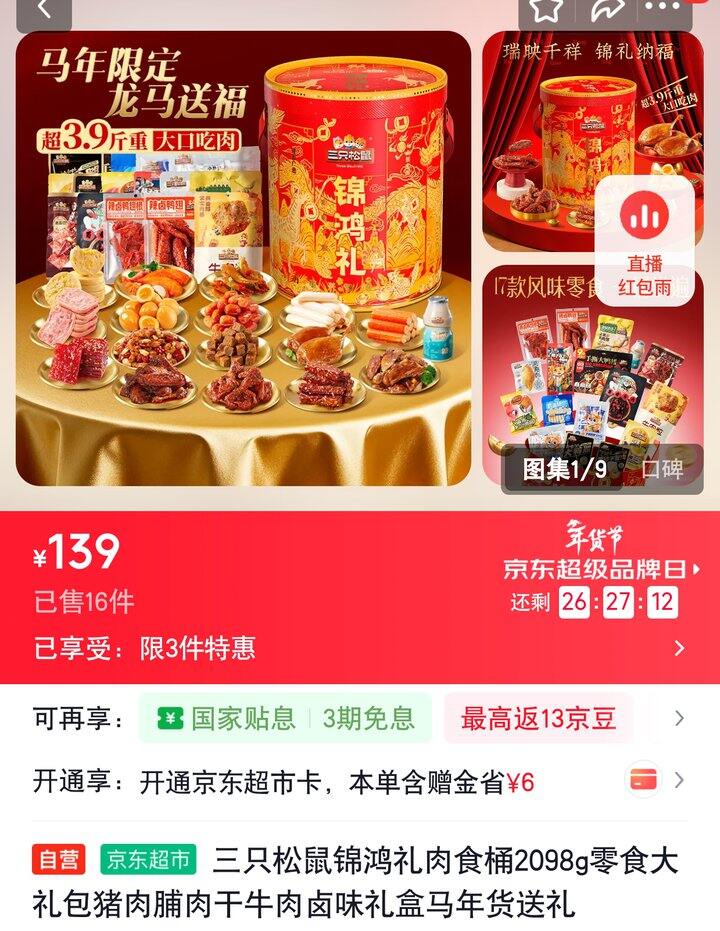
Task: Tap the 最高返13京豆 reward chip
Action: tap(538, 718)
